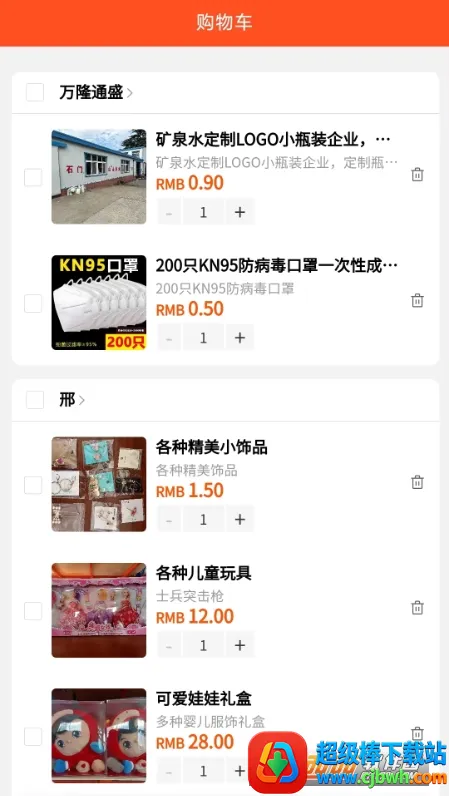Tick the 各种精美小饰品 checkbox
The width and height of the screenshot is (449, 796).
coord(33,485)
